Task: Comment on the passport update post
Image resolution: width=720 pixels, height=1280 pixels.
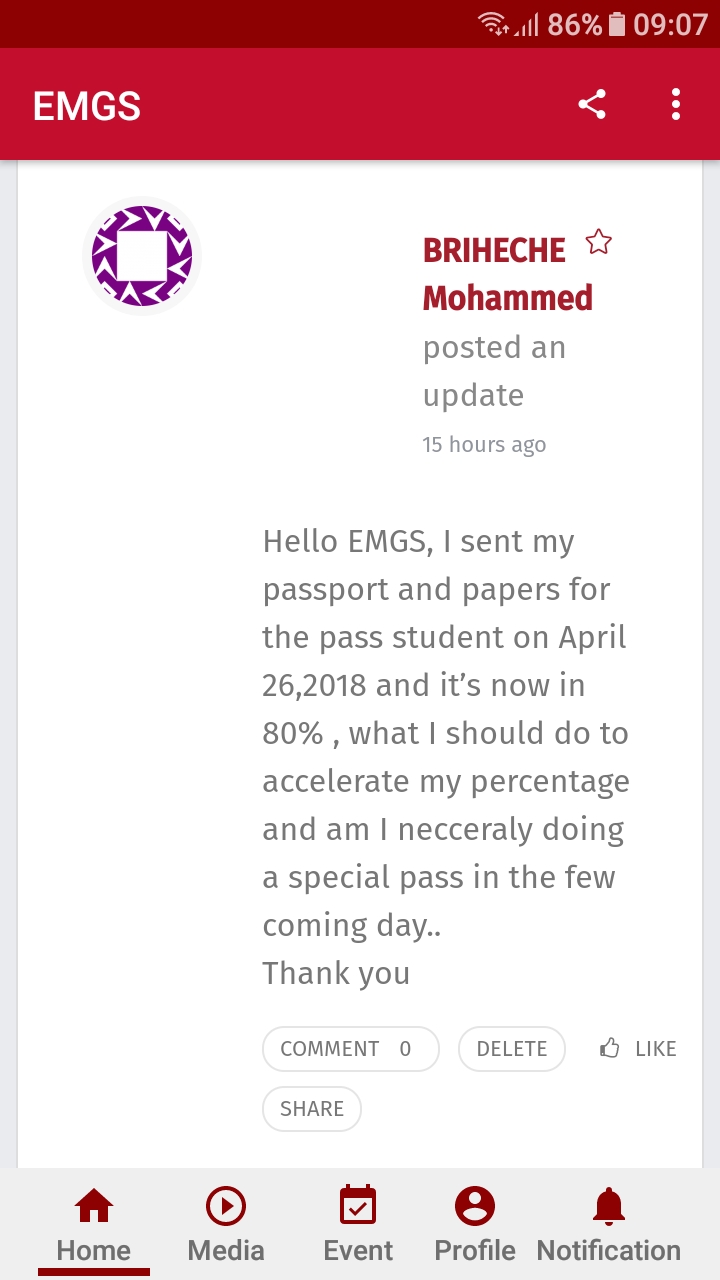Action: (350, 1049)
